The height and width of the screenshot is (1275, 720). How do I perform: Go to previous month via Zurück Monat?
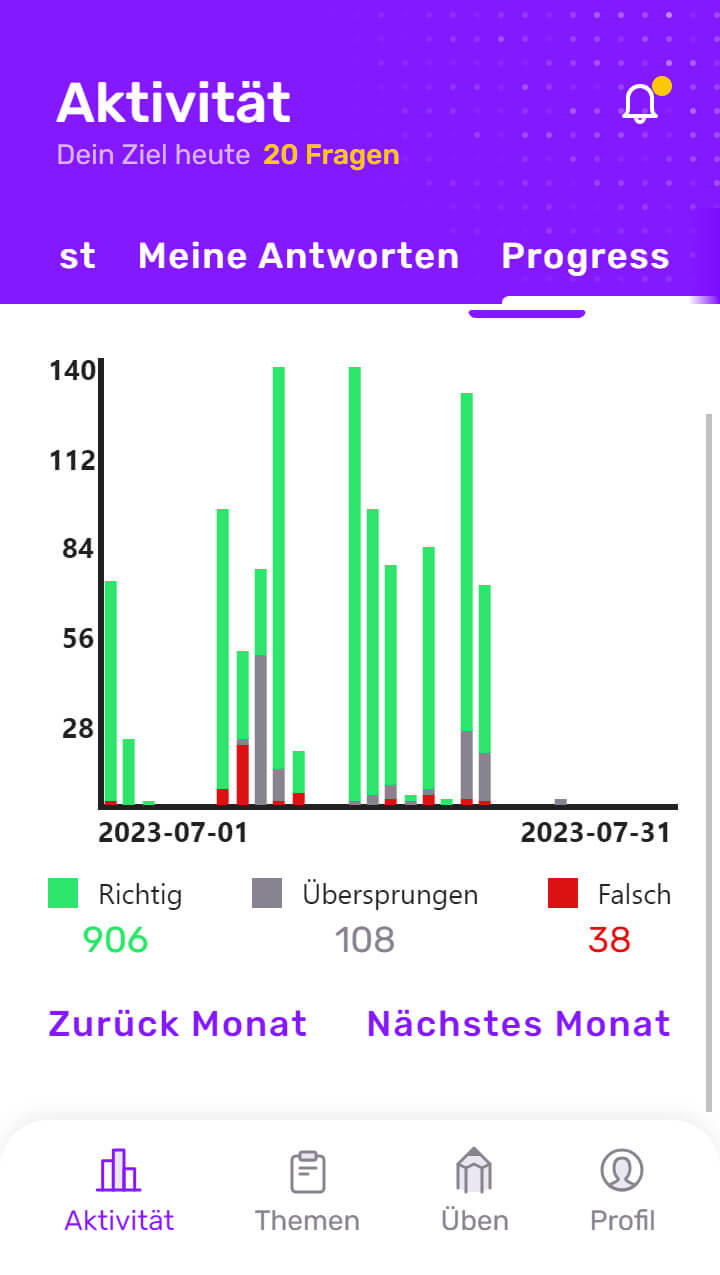178,1024
